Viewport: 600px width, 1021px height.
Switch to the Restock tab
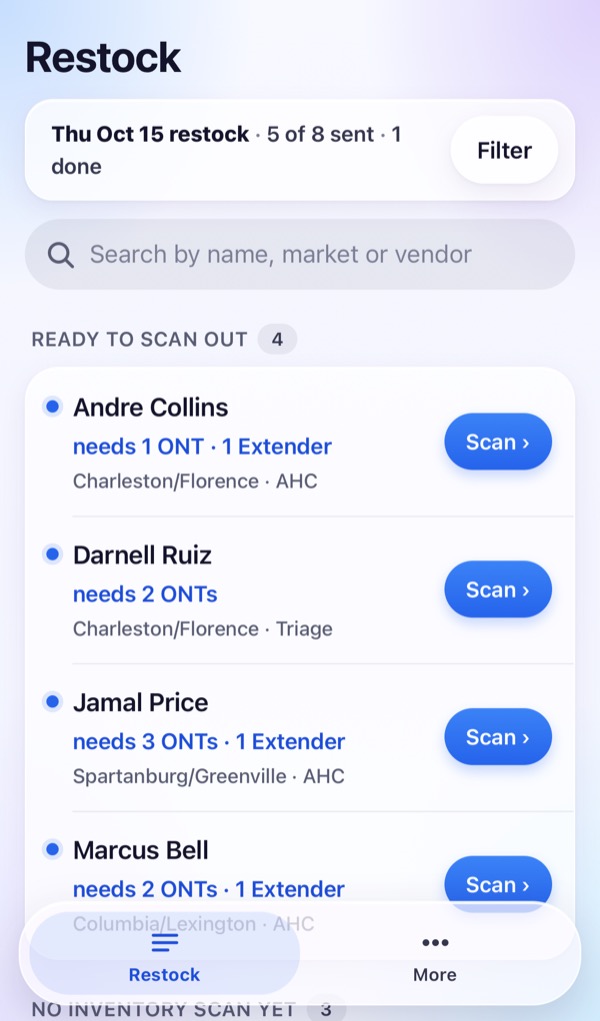click(x=164, y=955)
